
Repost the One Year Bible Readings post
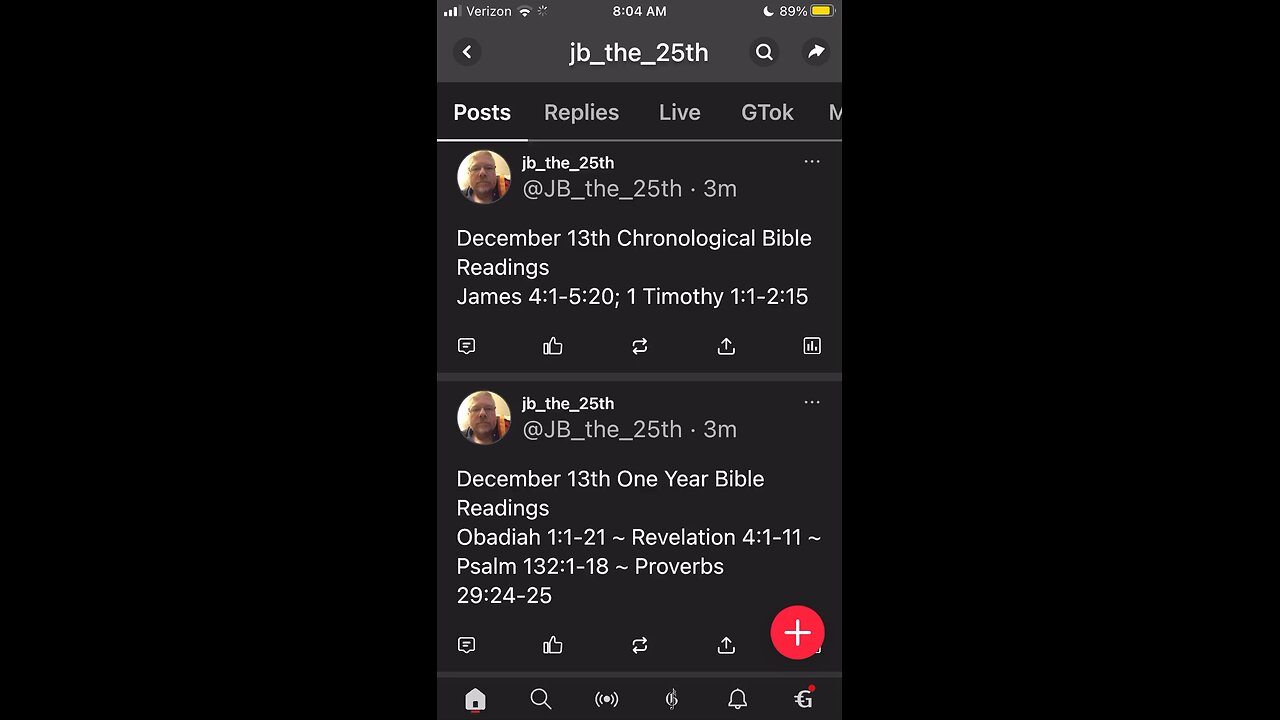point(640,645)
